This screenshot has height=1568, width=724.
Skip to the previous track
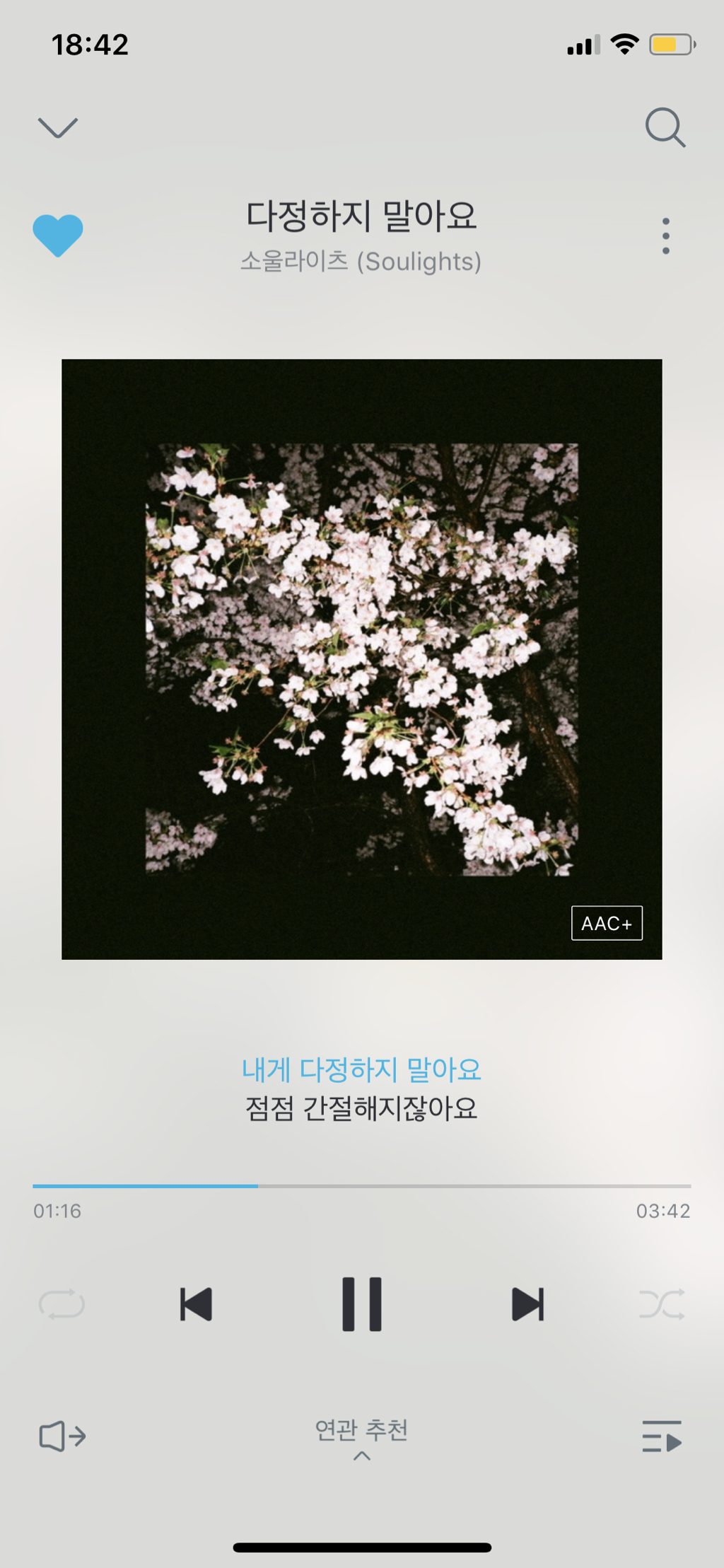[197, 1304]
